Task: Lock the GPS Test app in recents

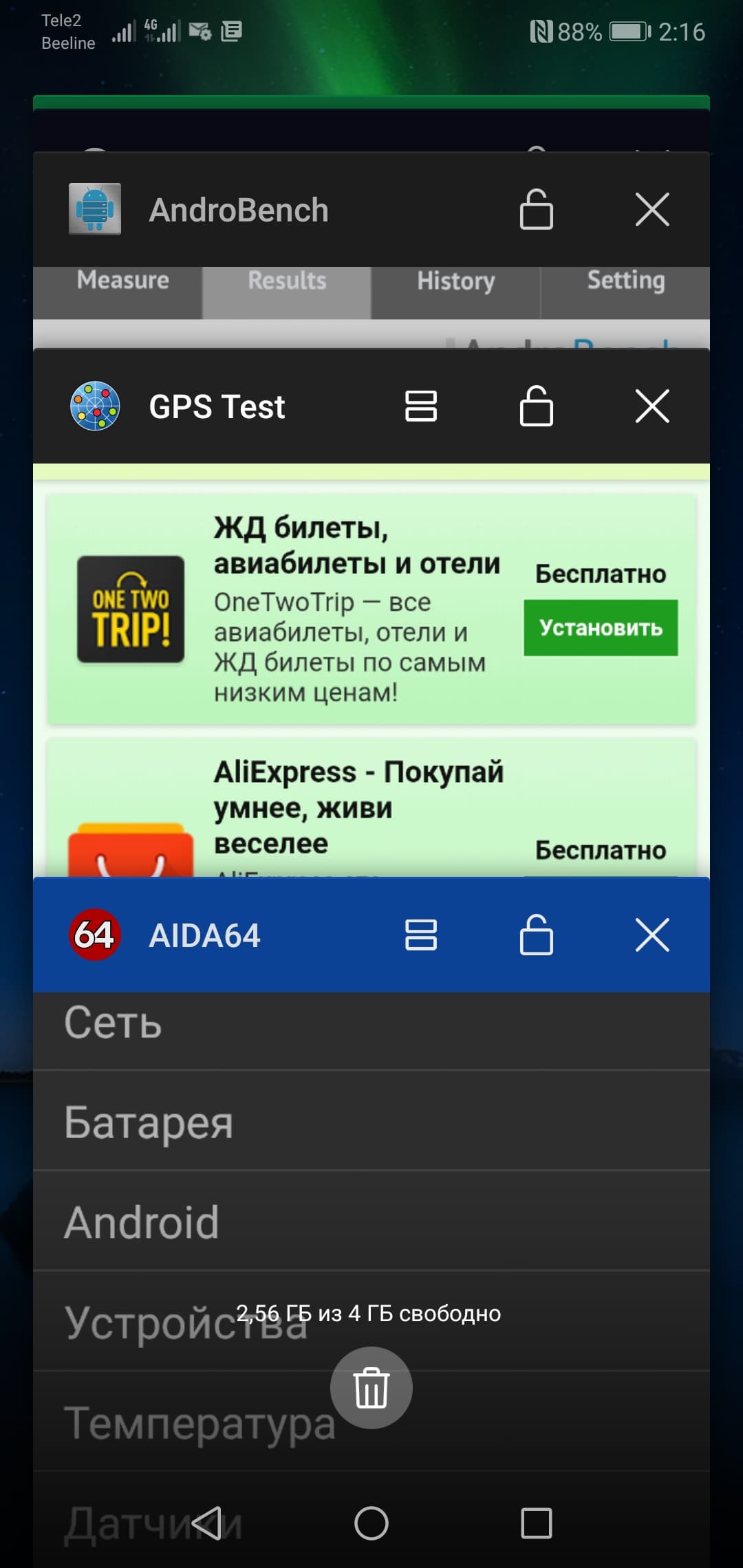Action: pyautogui.click(x=536, y=406)
